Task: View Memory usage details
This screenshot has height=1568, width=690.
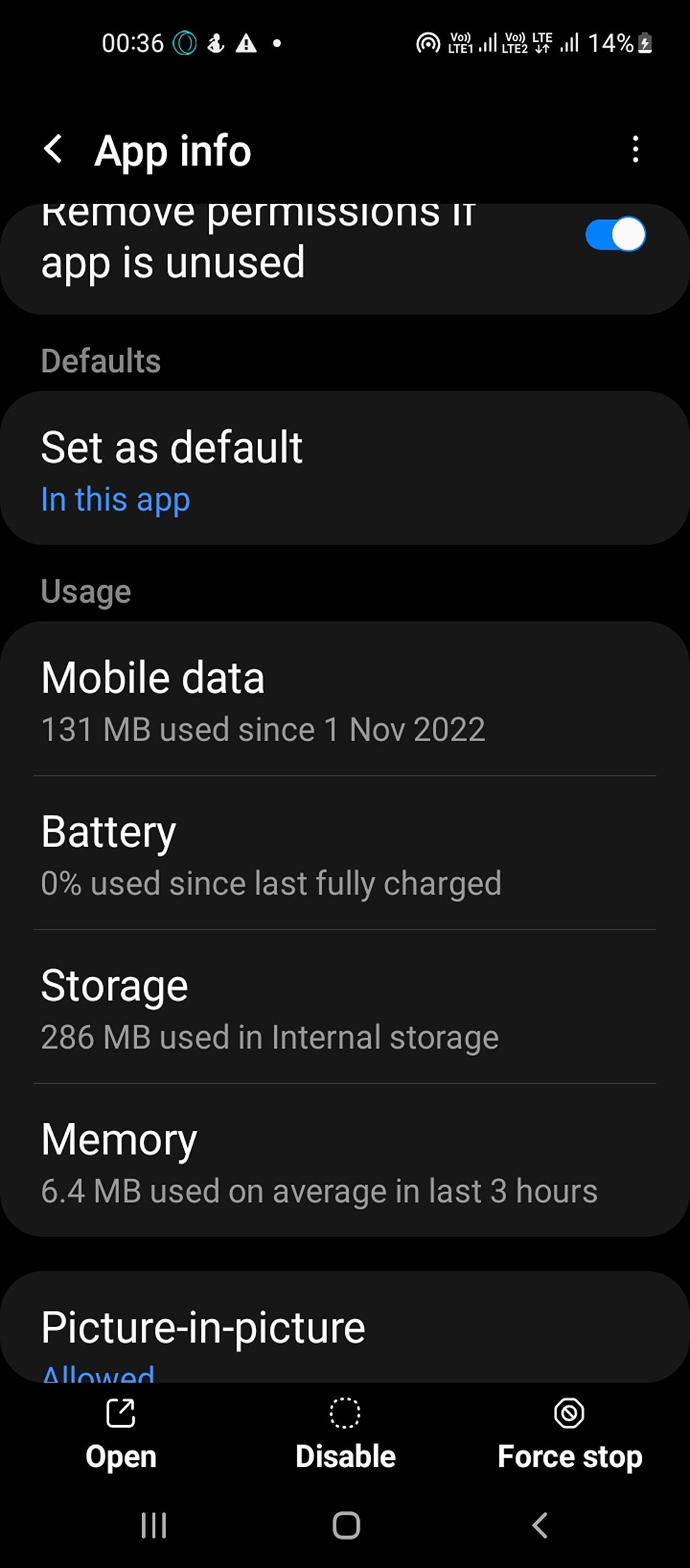Action: pos(344,1162)
